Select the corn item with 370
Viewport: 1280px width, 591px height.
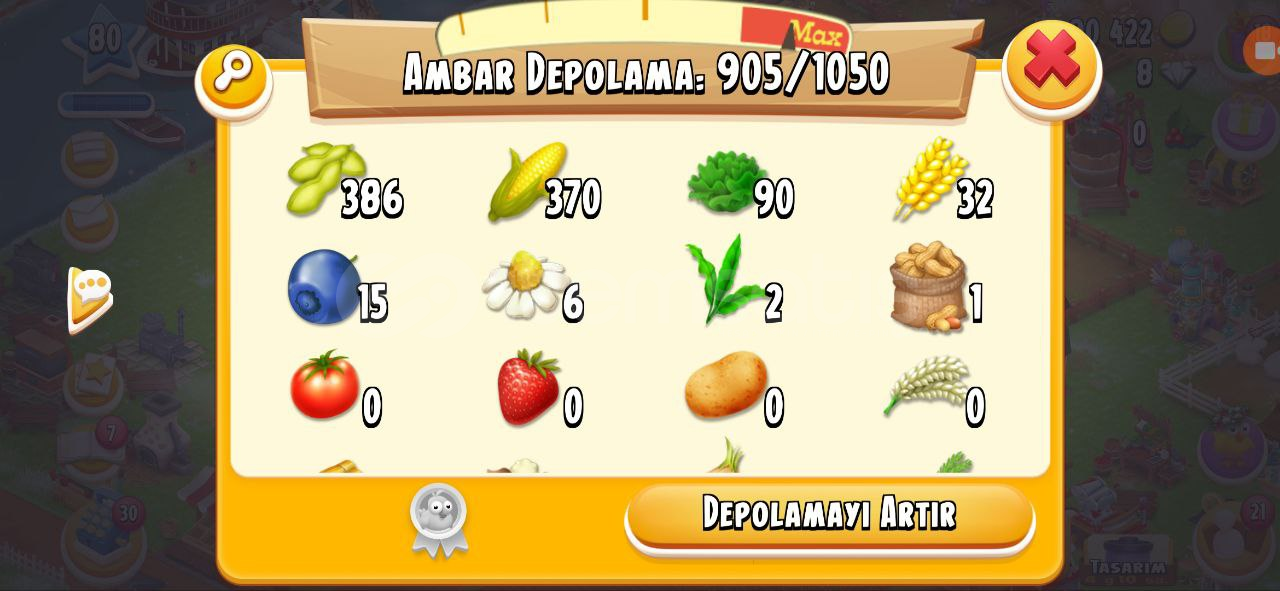(528, 180)
